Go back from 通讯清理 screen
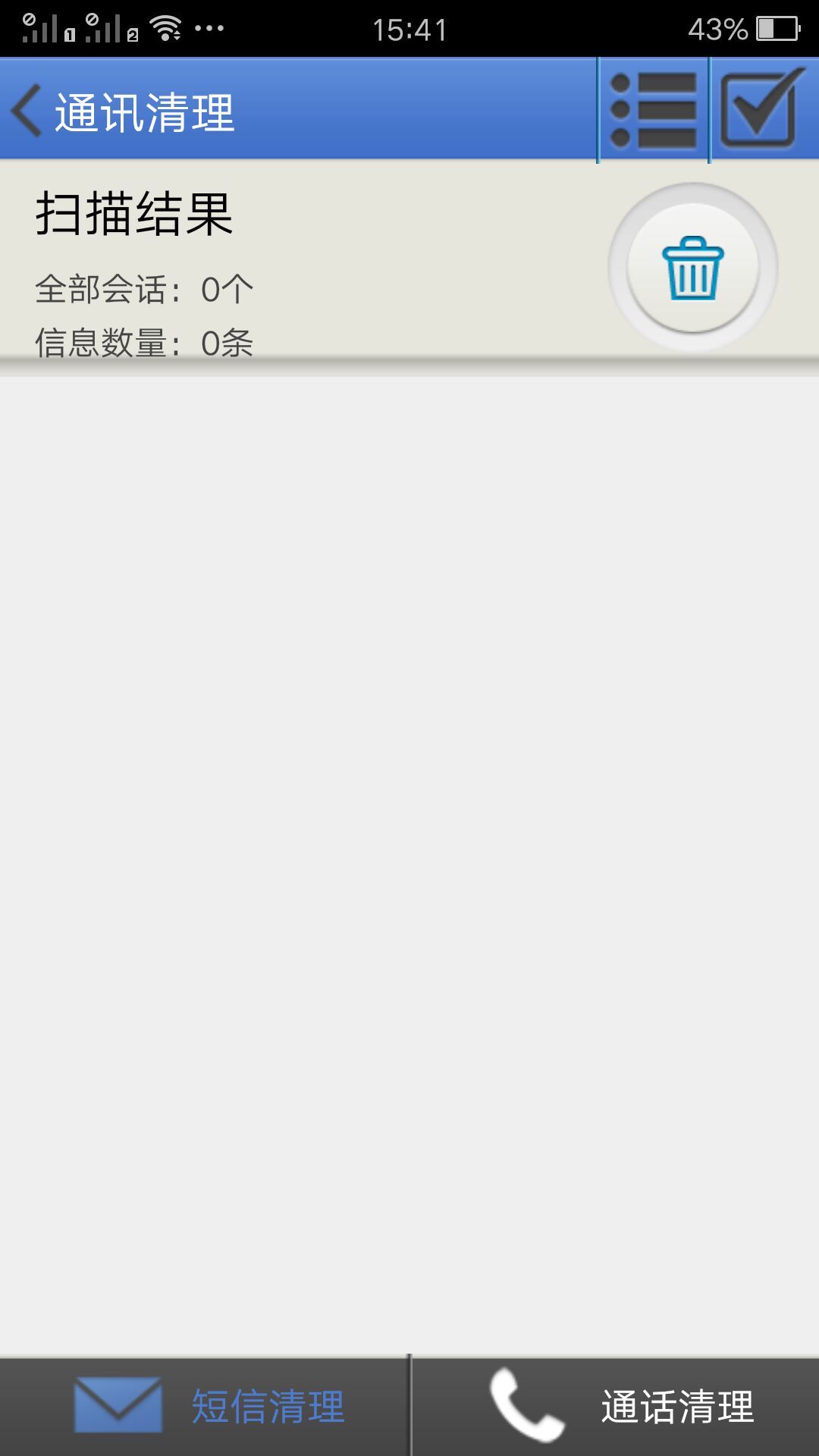The height and width of the screenshot is (1456, 819). pyautogui.click(x=27, y=111)
